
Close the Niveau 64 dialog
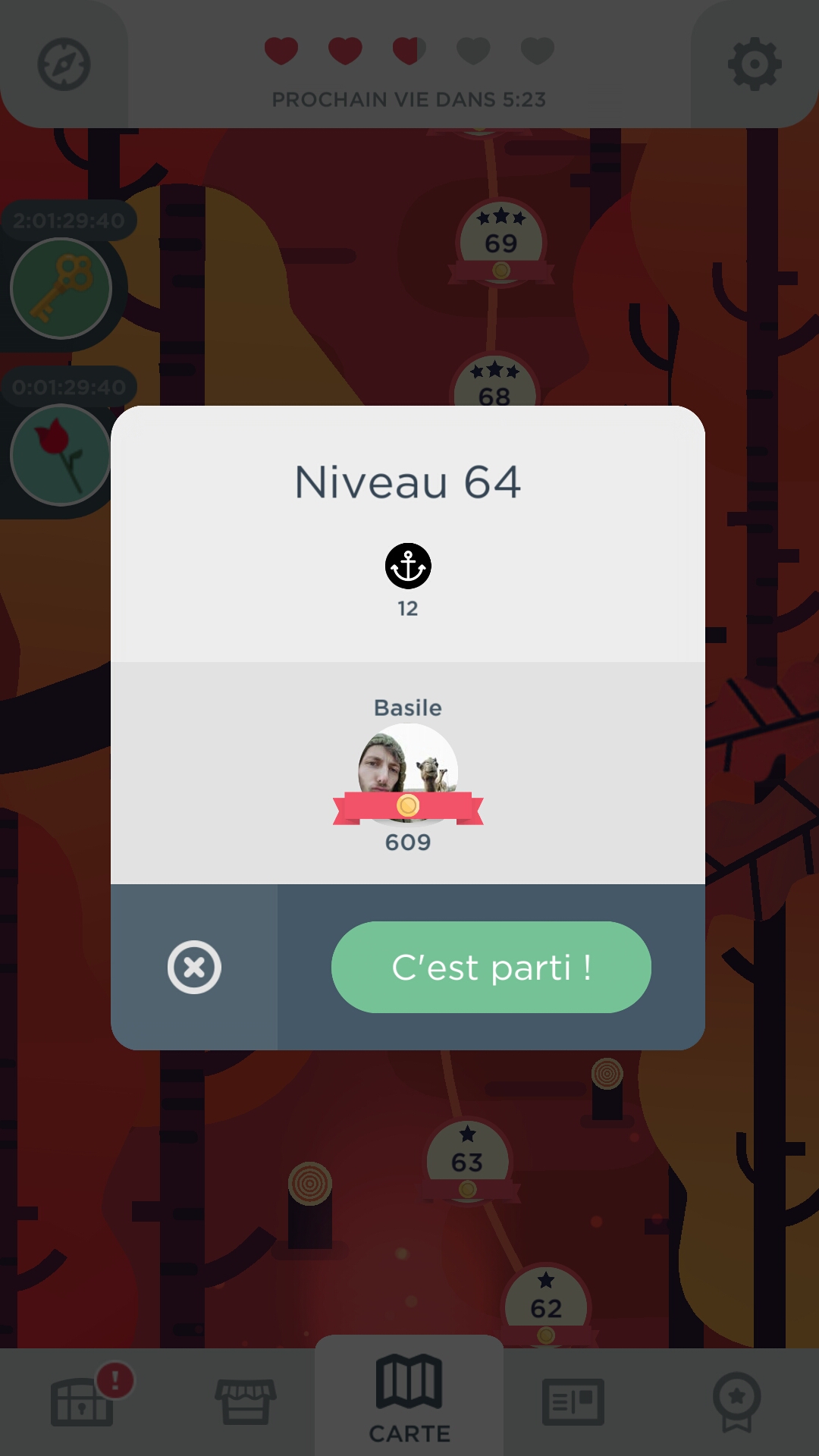click(x=194, y=967)
